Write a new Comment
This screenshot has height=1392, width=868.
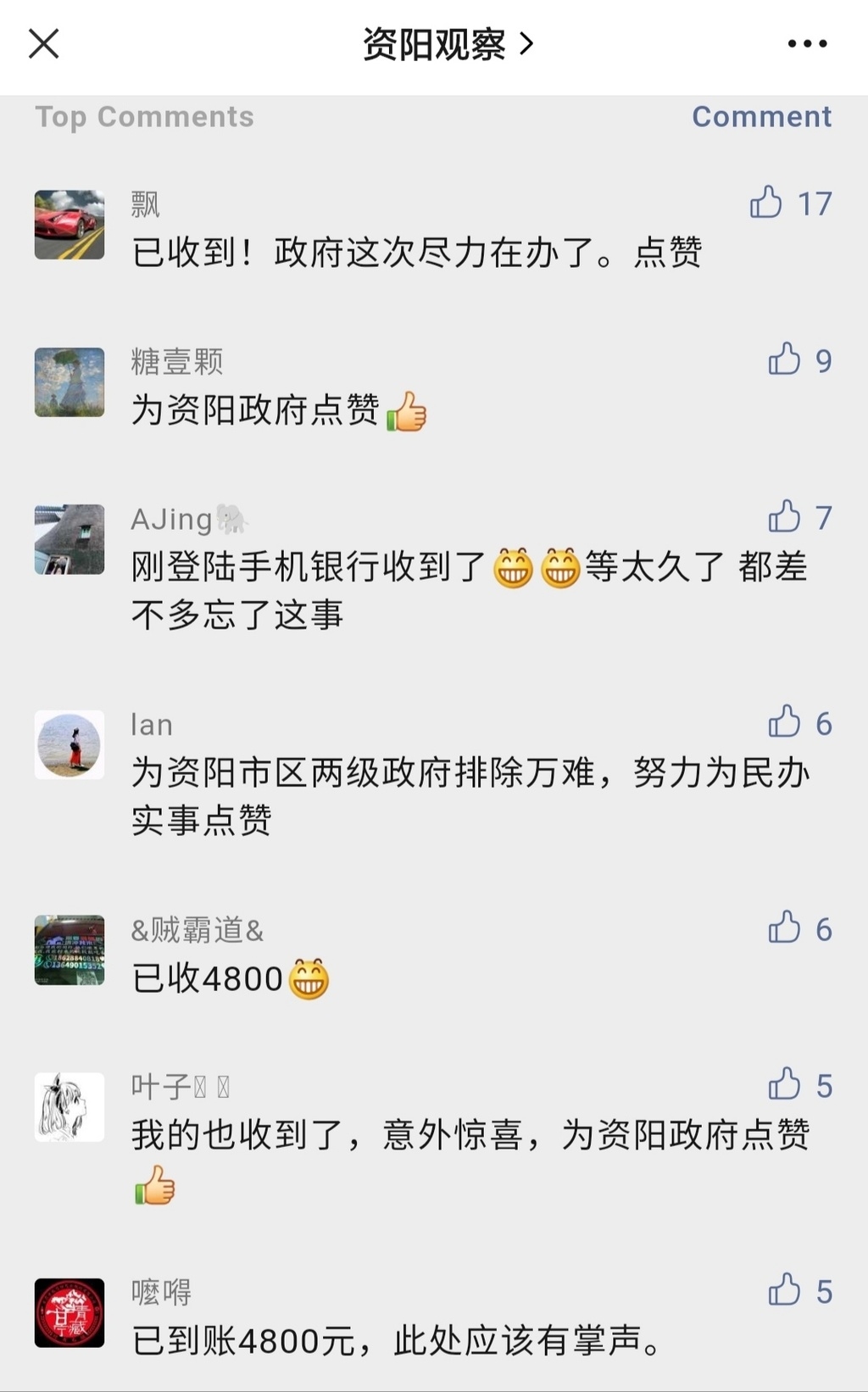coord(761,117)
